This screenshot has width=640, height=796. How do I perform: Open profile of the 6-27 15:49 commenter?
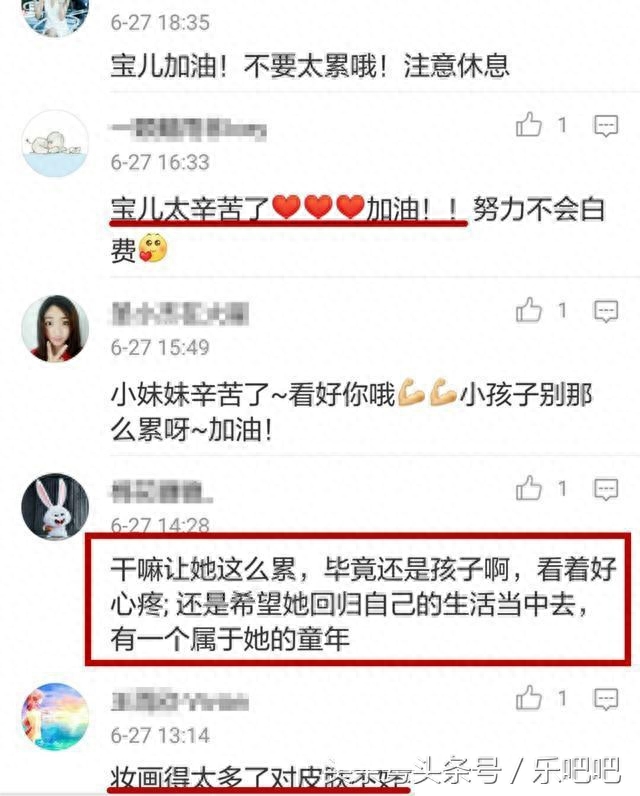coord(55,328)
